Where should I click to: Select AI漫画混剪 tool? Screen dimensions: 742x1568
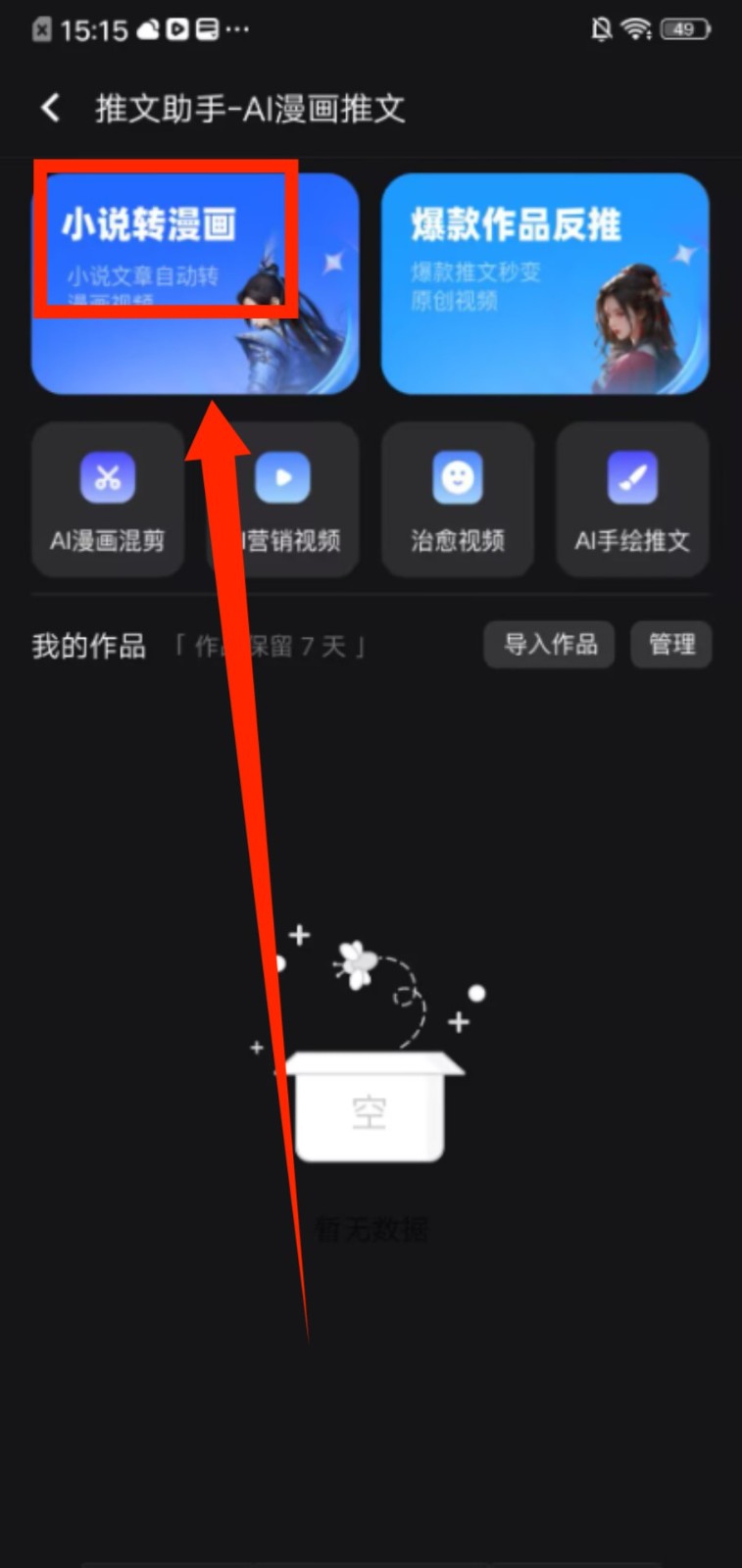(108, 499)
